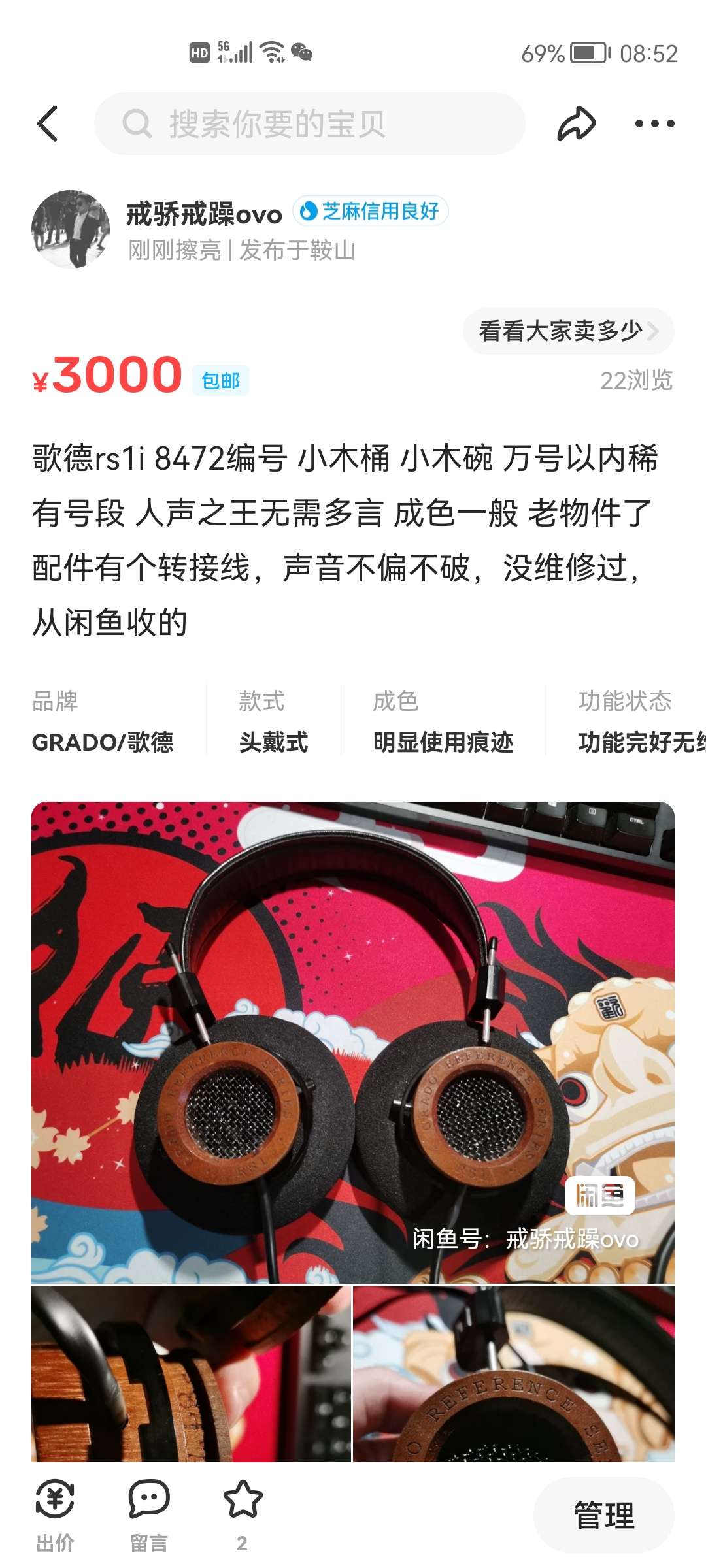Tap the 芝麻信用良好 credit badge
The height and width of the screenshot is (1568, 706).
[371, 211]
